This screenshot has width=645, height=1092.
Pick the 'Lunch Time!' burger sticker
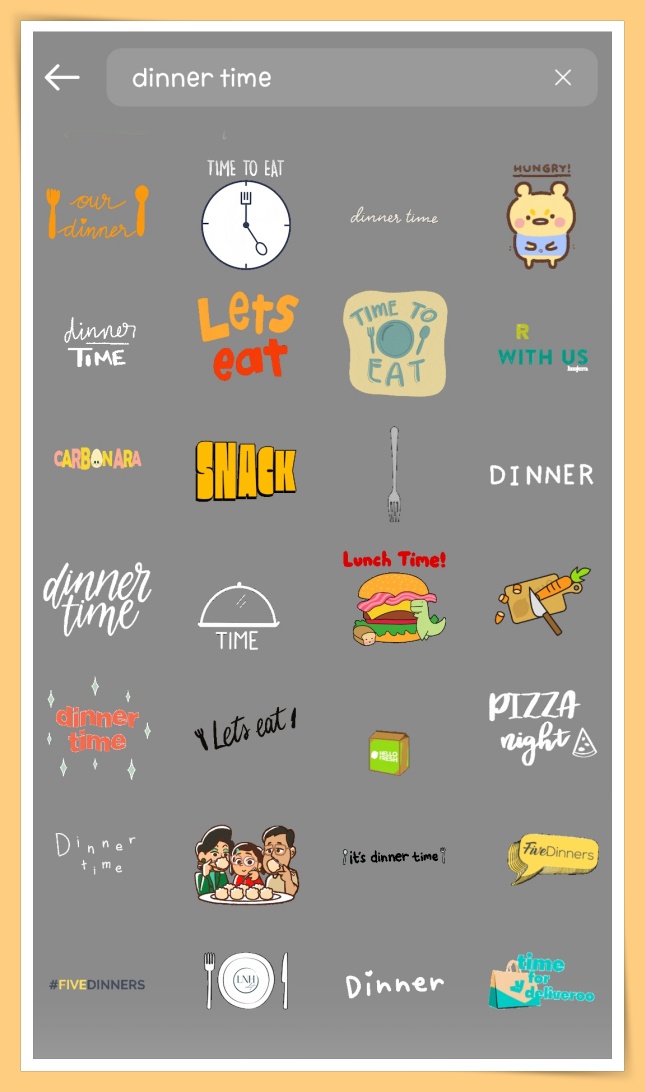coord(395,597)
